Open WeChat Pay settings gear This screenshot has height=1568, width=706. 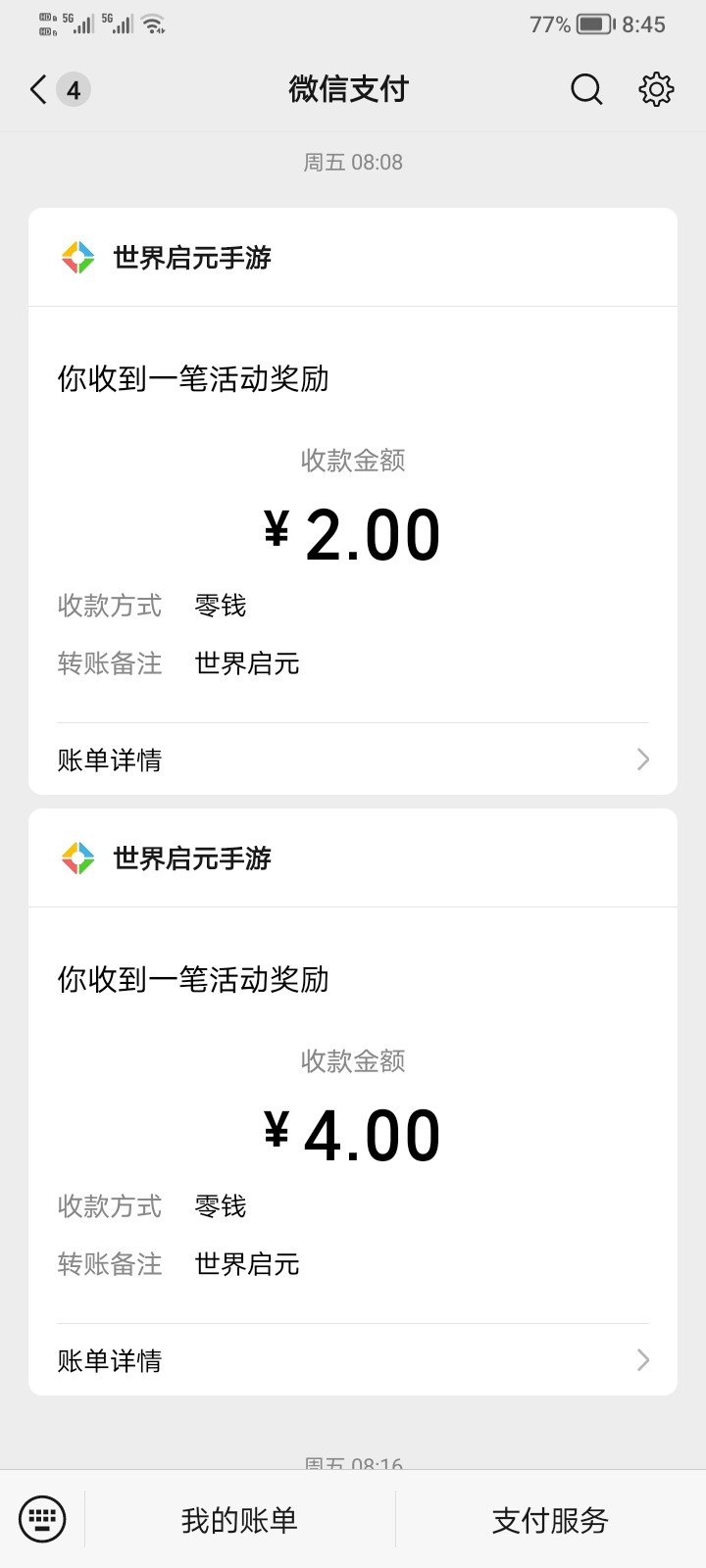click(x=656, y=90)
